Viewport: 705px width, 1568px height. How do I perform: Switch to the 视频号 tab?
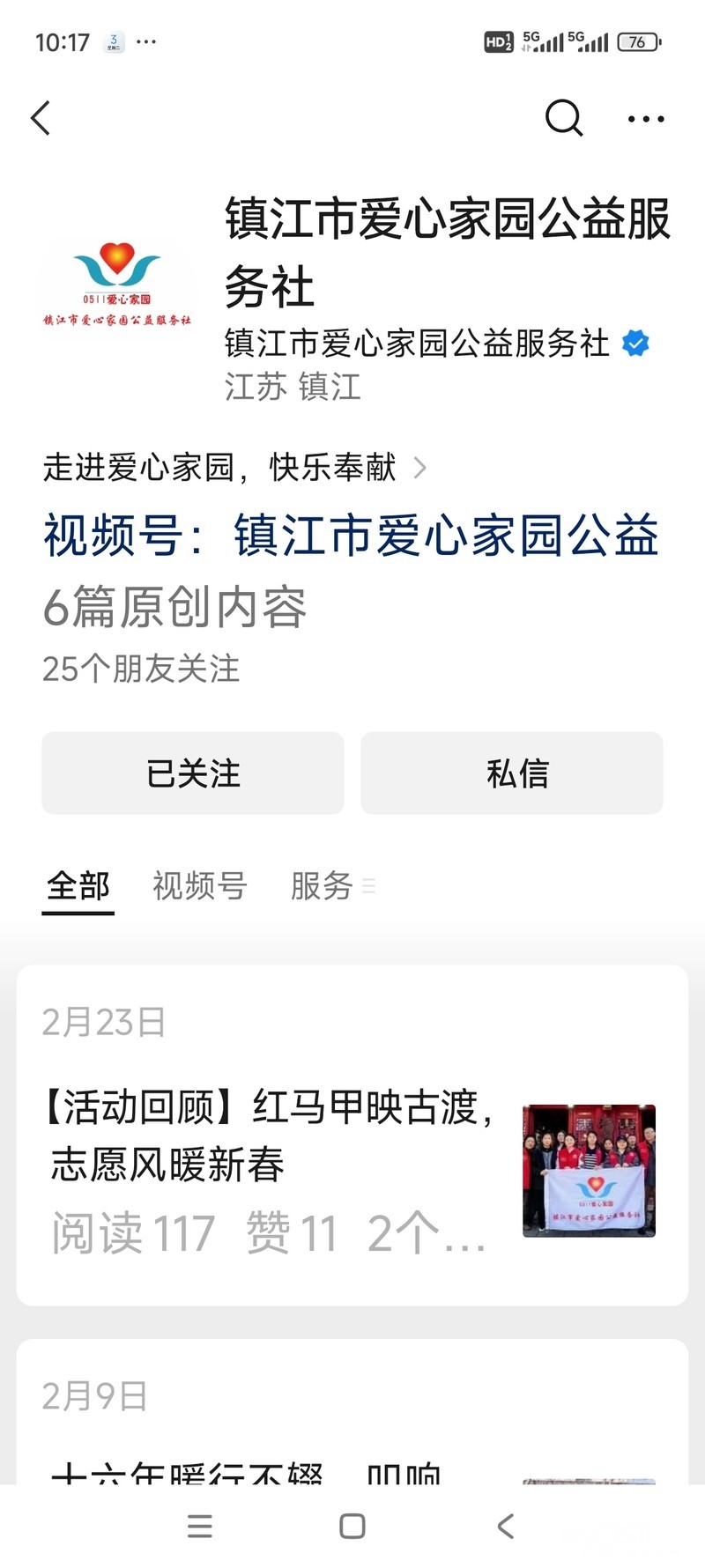coord(200,886)
